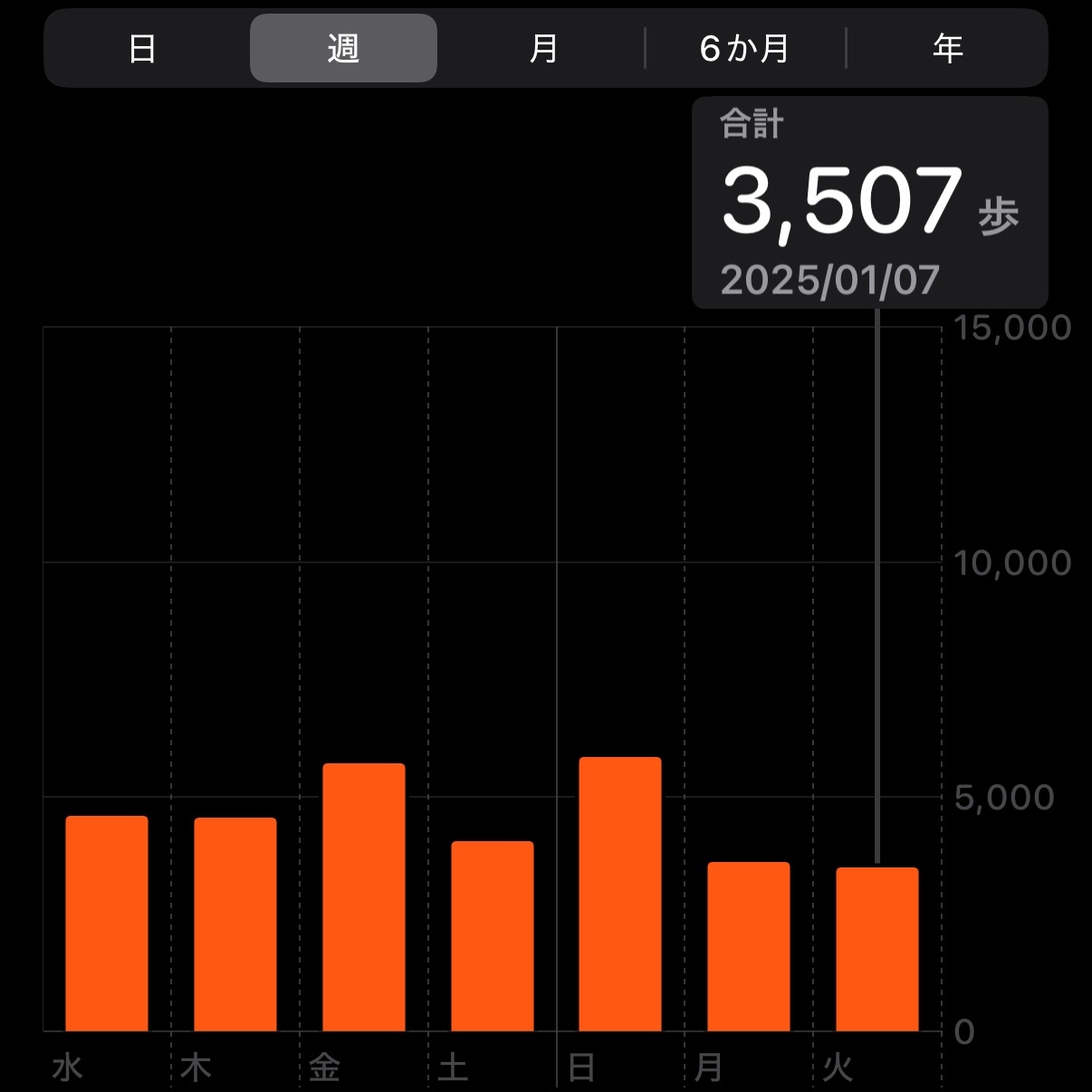Screen dimensions: 1092x1092
Task: Tap the 水 (Wednesday) step bar
Action: 107,924
